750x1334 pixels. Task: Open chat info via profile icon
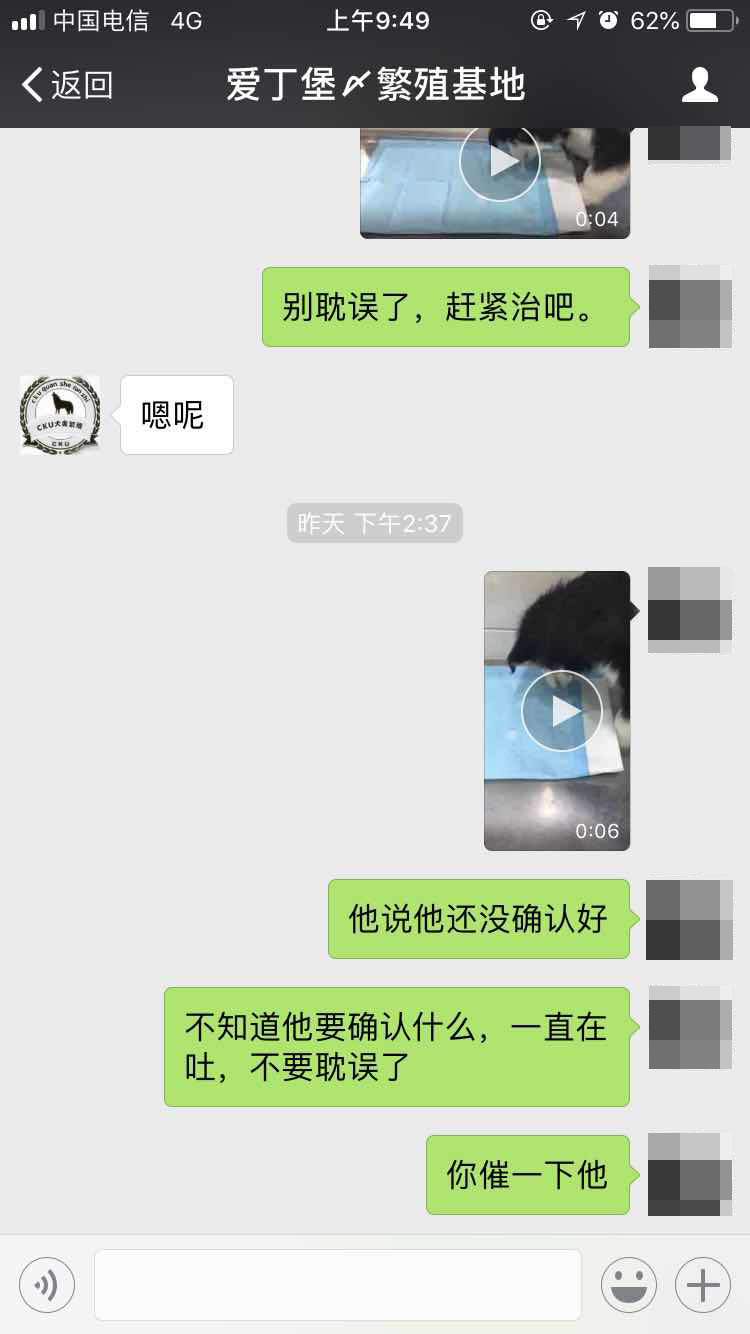(700, 85)
